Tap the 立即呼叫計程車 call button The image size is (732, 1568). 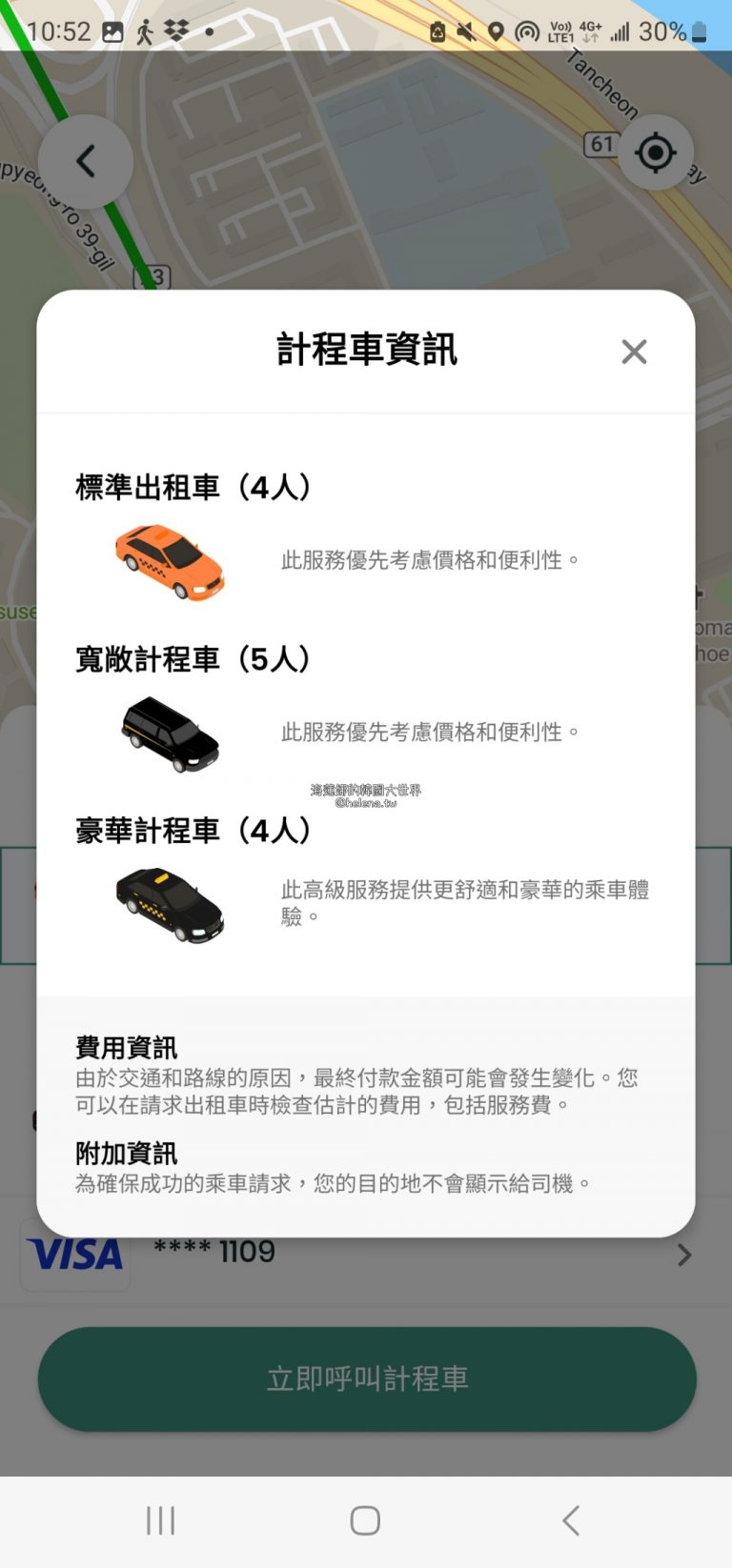point(366,1378)
